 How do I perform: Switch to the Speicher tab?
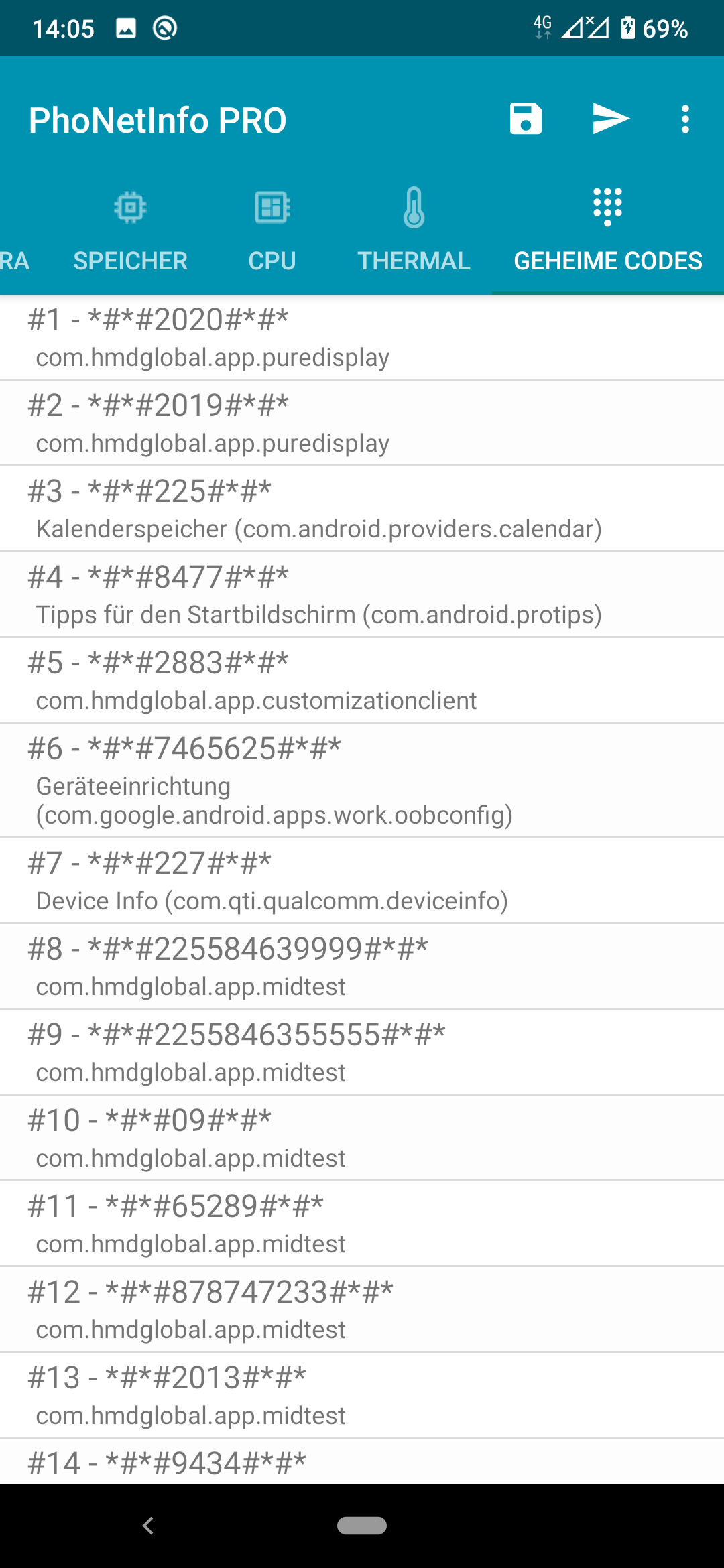pos(130,231)
